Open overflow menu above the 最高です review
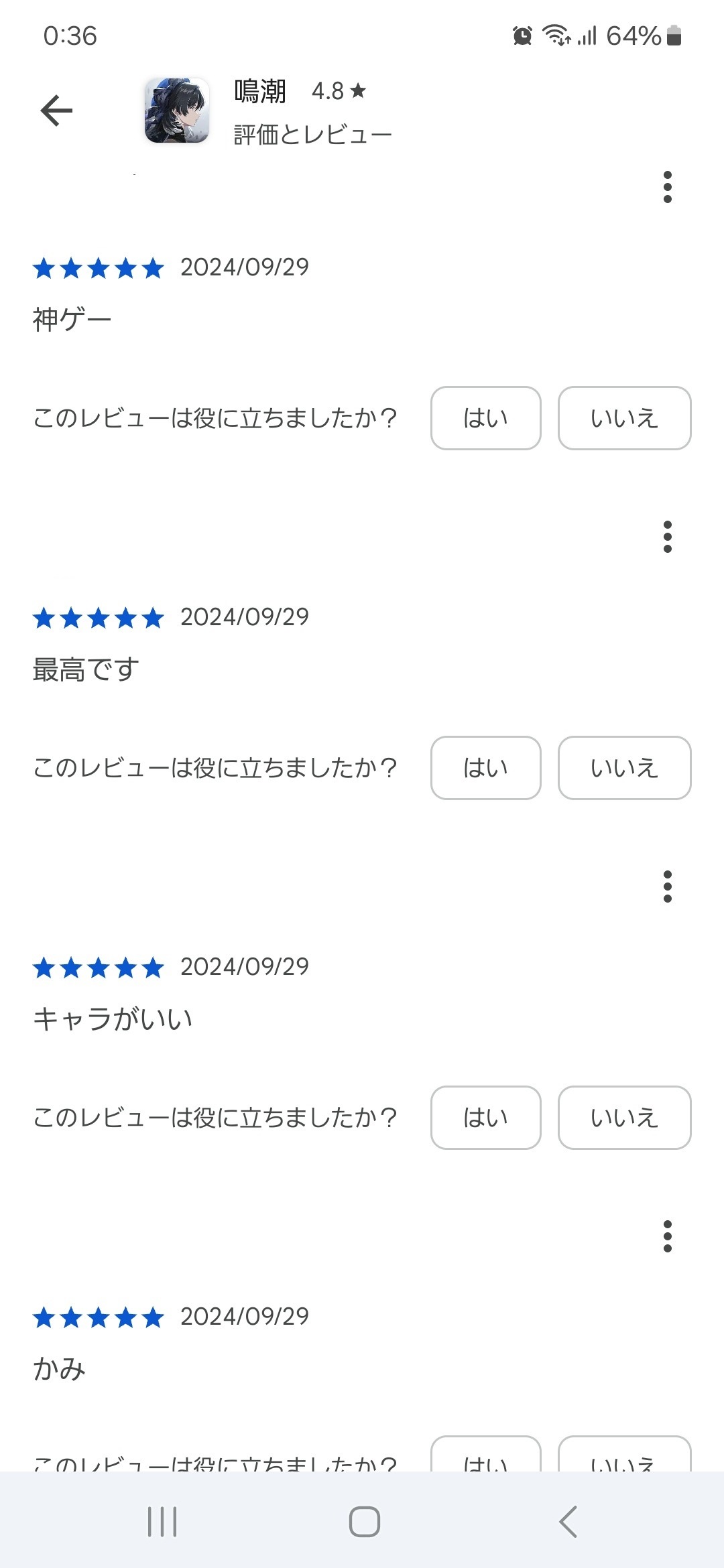724x1568 pixels. (x=667, y=537)
